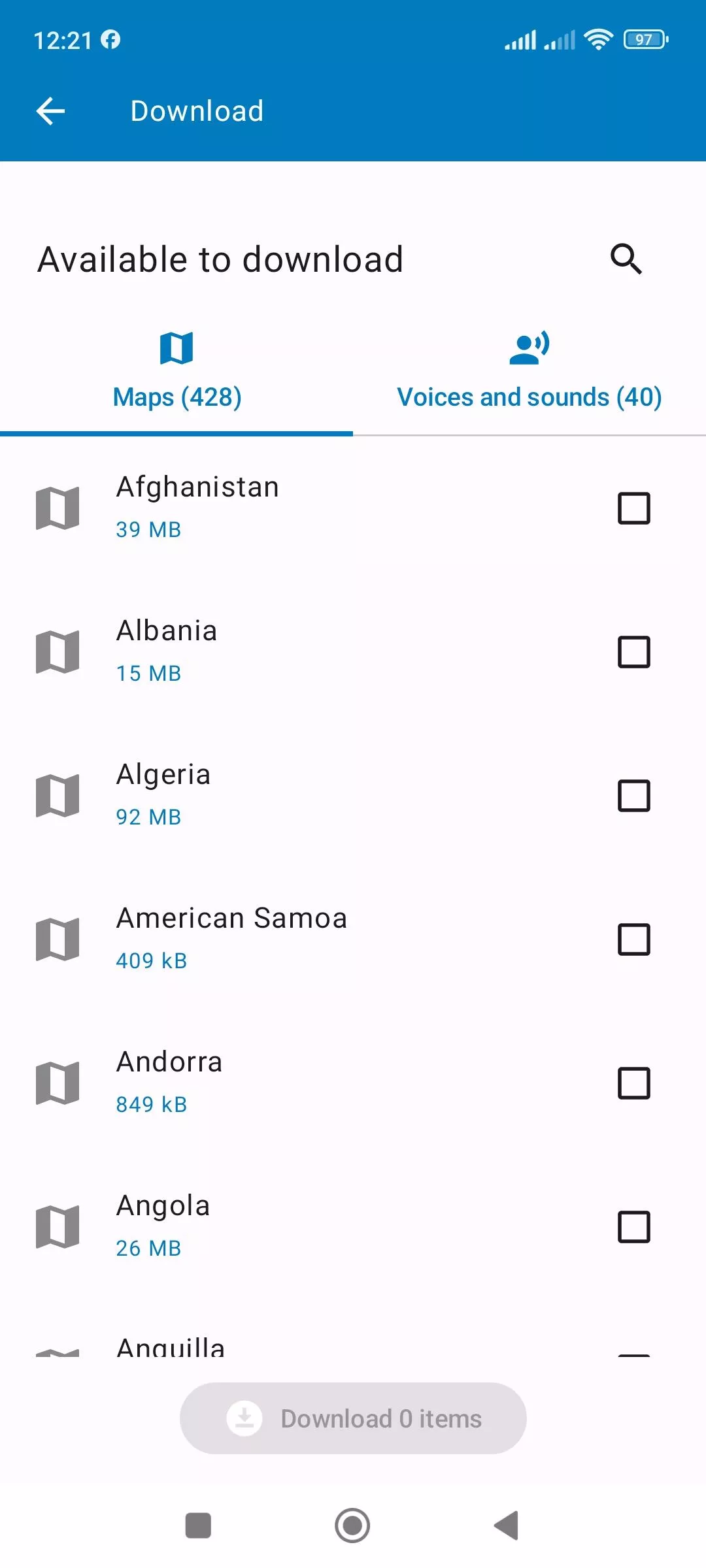
Task: Check the Andorra map checkbox
Action: pos(634,1083)
